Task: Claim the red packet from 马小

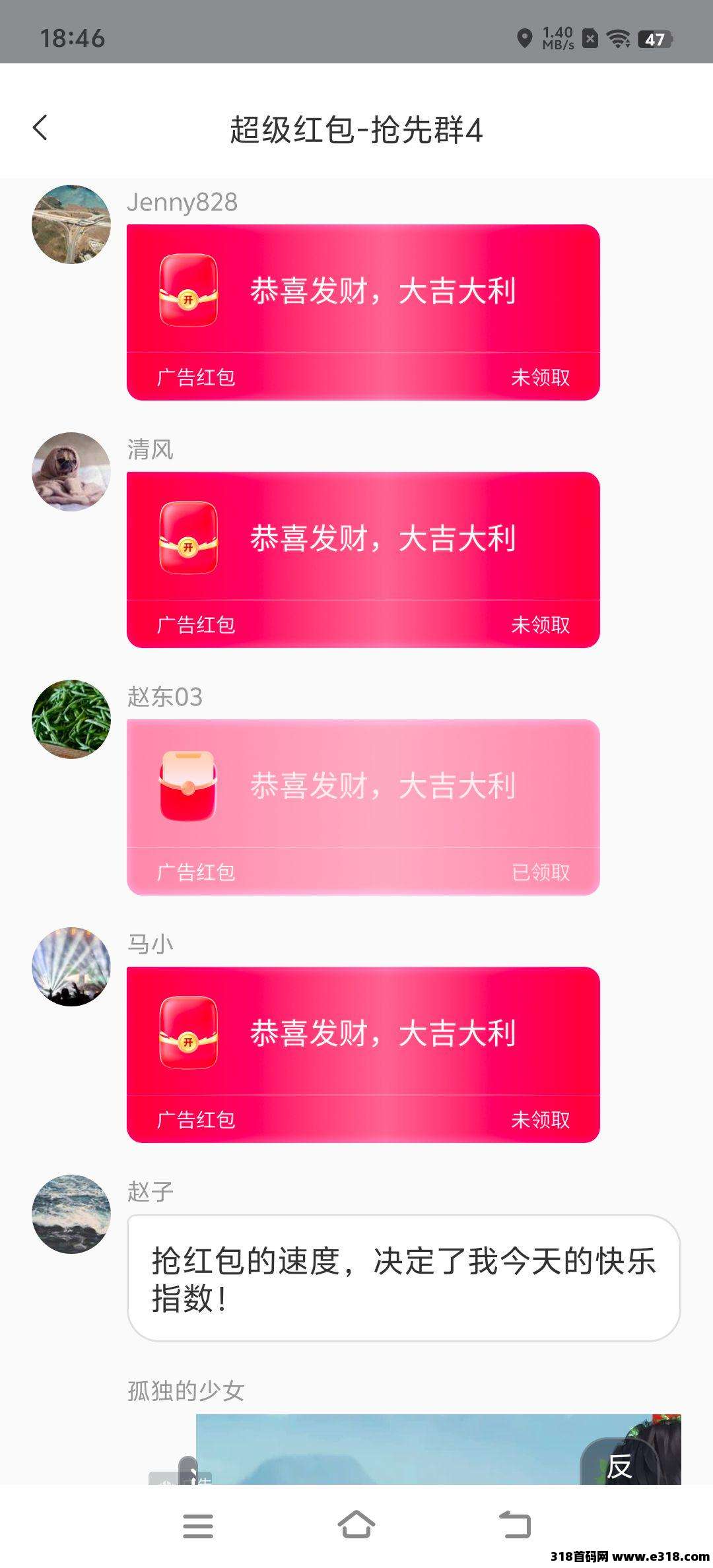Action: [363, 1054]
